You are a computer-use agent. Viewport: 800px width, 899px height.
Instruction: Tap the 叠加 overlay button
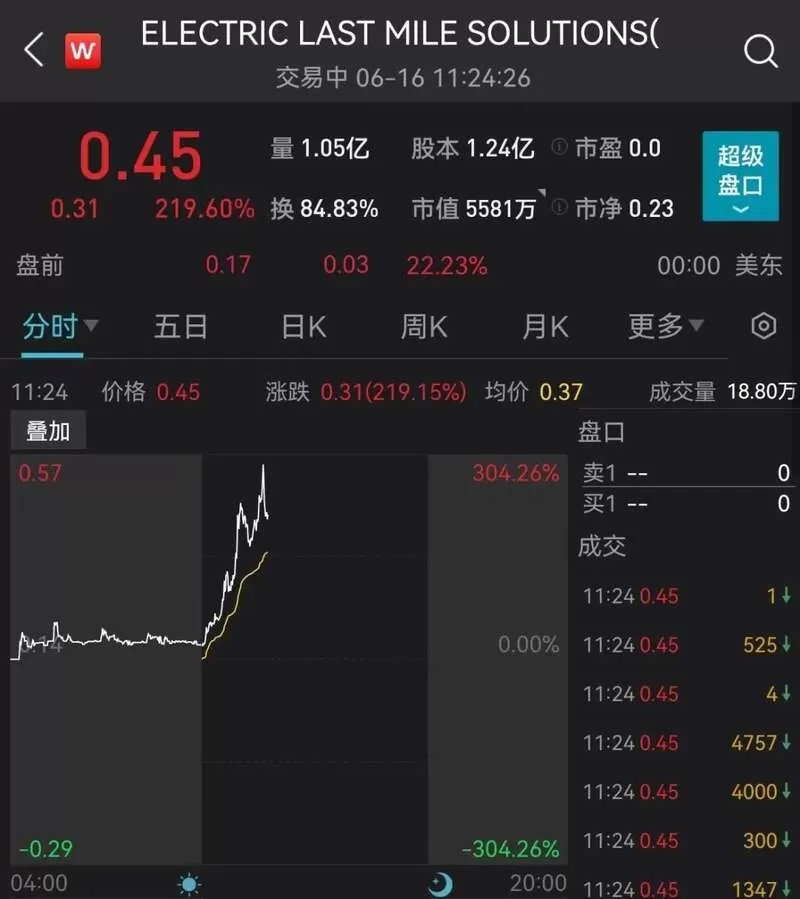click(x=48, y=431)
